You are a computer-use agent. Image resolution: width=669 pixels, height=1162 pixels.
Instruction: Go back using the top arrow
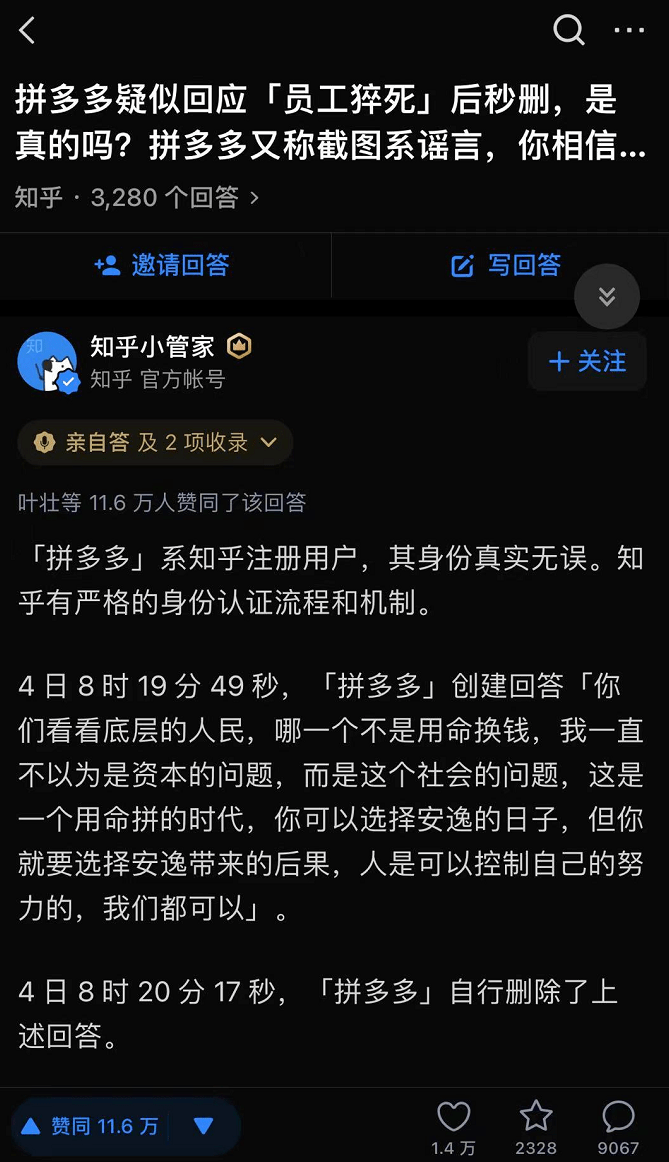(27, 31)
